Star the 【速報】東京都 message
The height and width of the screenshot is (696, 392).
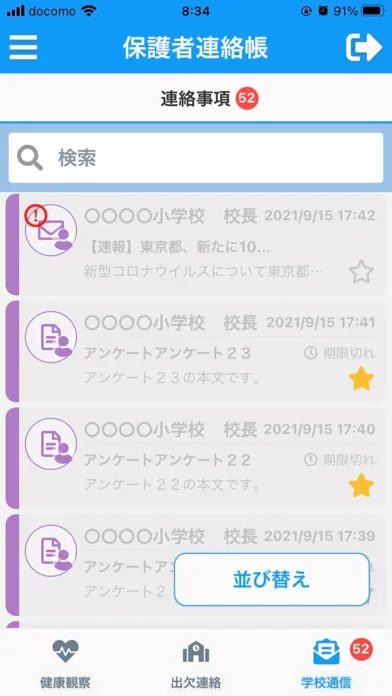(361, 272)
